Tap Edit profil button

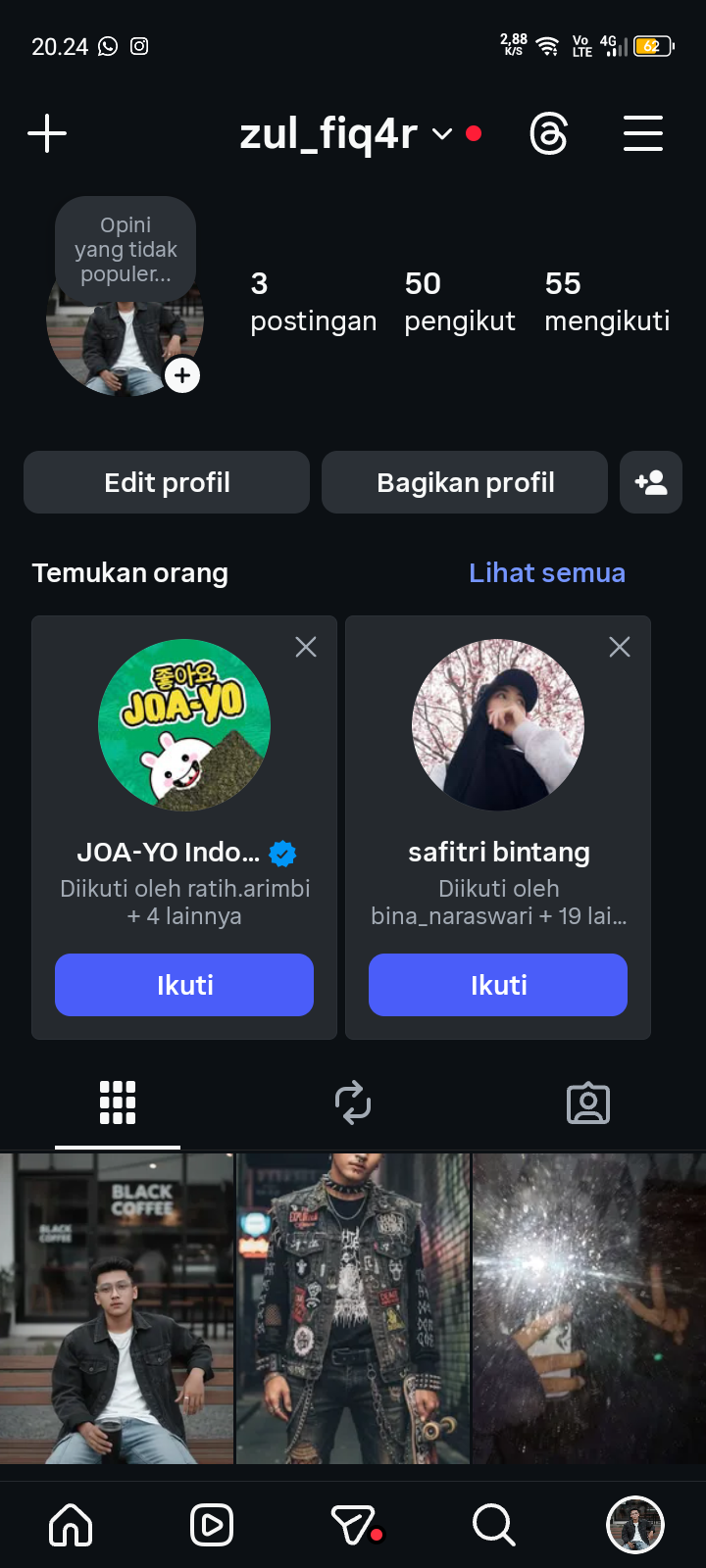167,482
